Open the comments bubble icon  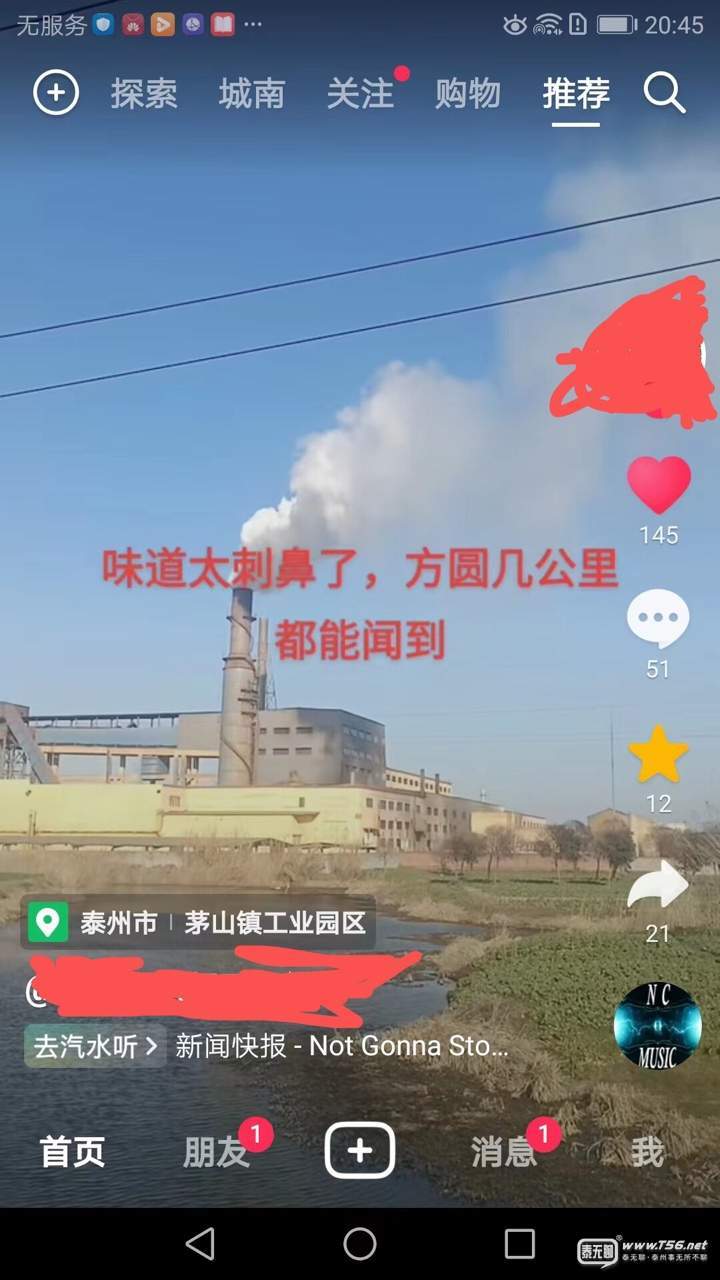658,619
